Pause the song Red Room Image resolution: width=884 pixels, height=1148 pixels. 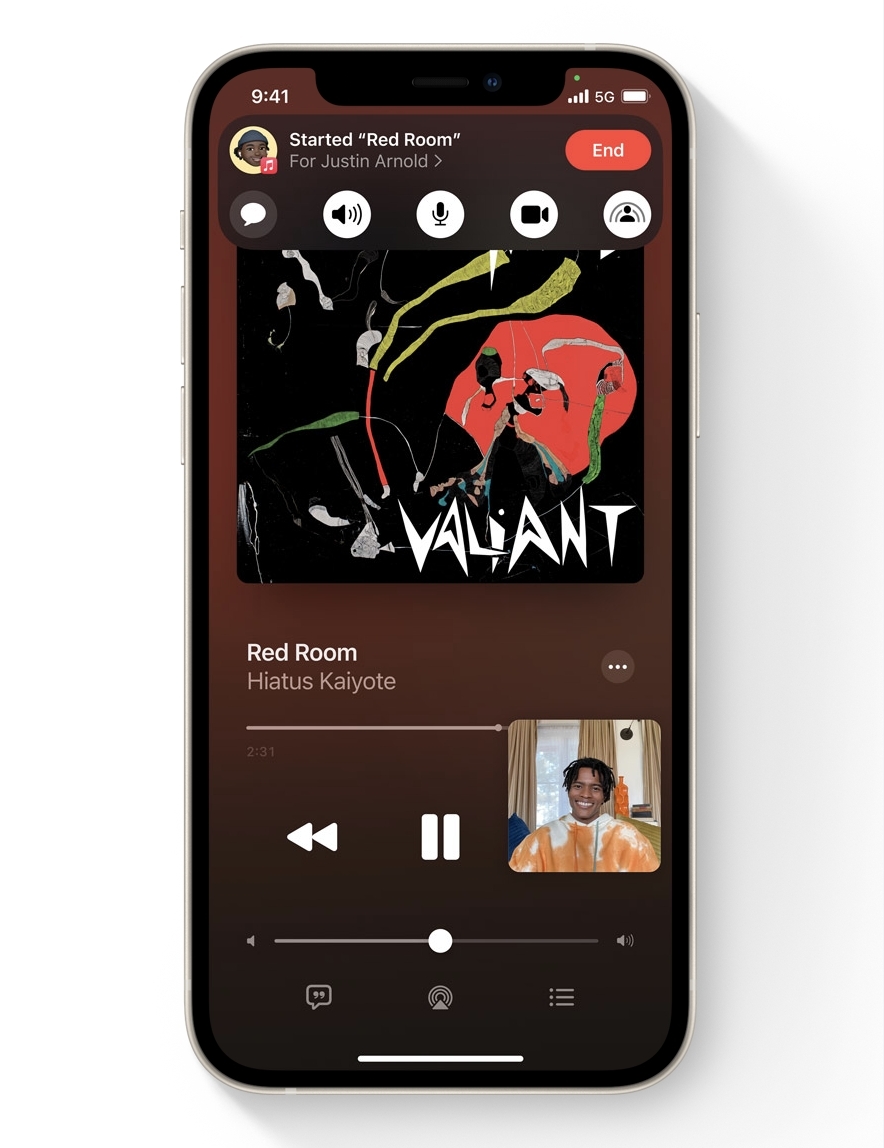440,837
